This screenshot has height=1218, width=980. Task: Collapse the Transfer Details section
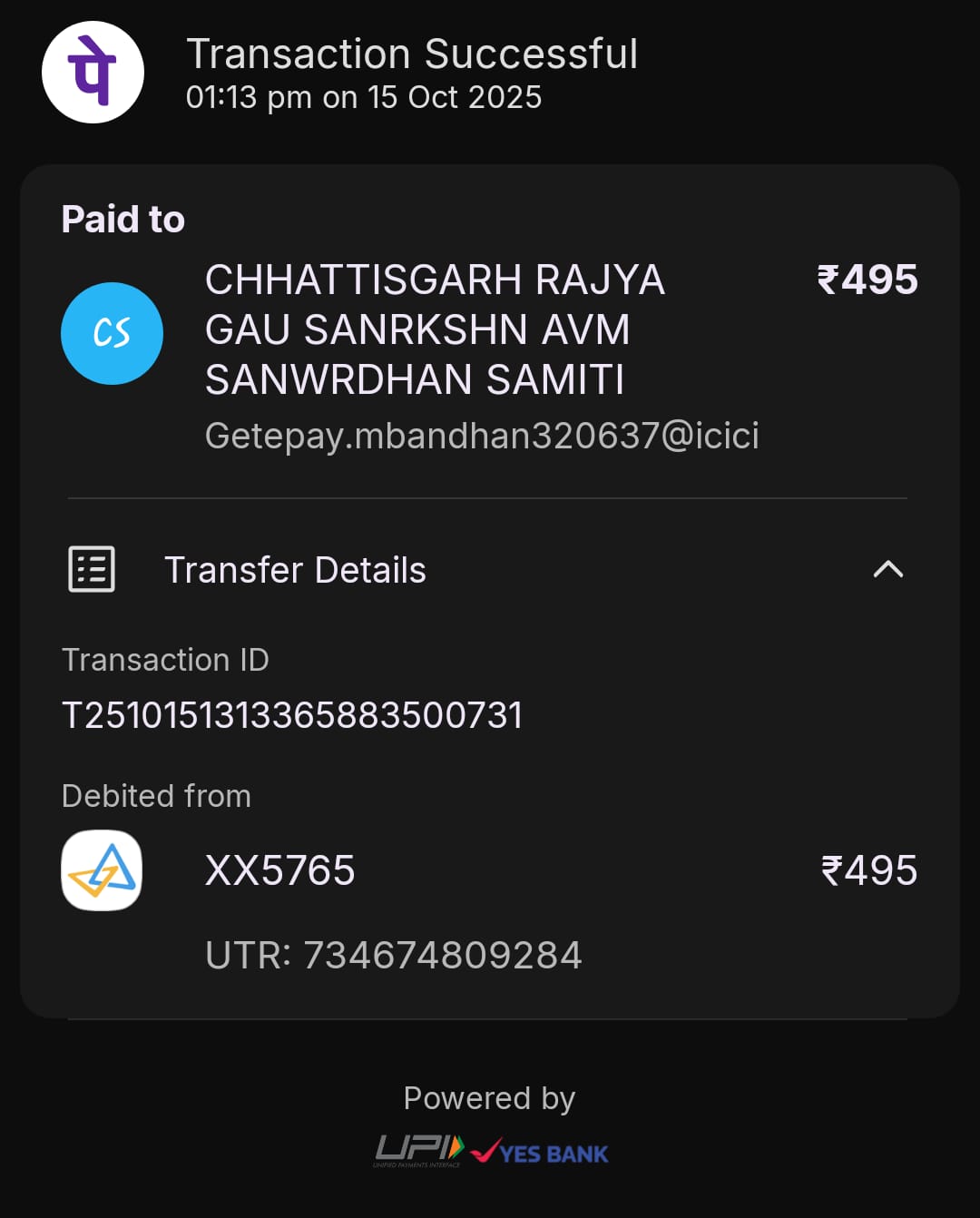(x=887, y=569)
